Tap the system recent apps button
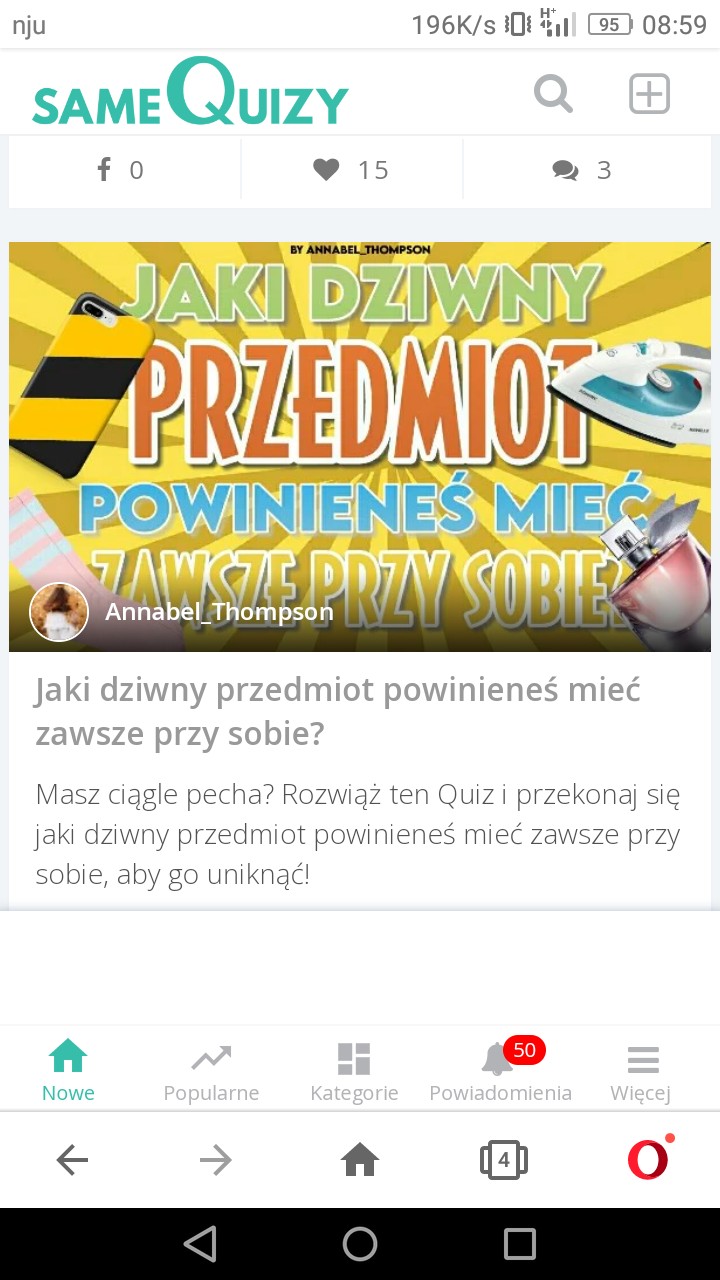The image size is (720, 1280). (x=520, y=1244)
